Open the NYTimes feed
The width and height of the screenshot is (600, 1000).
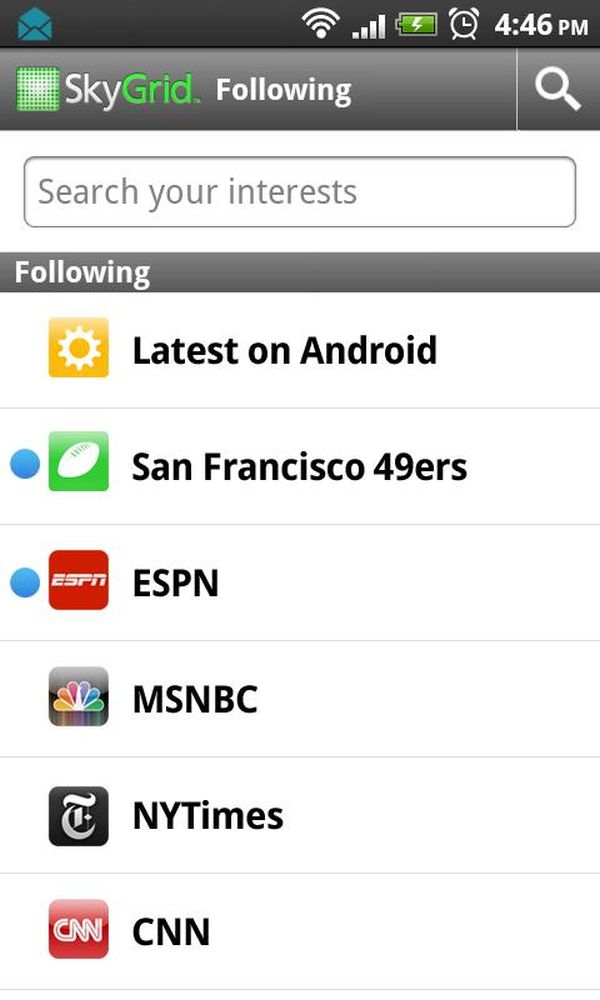(x=300, y=816)
